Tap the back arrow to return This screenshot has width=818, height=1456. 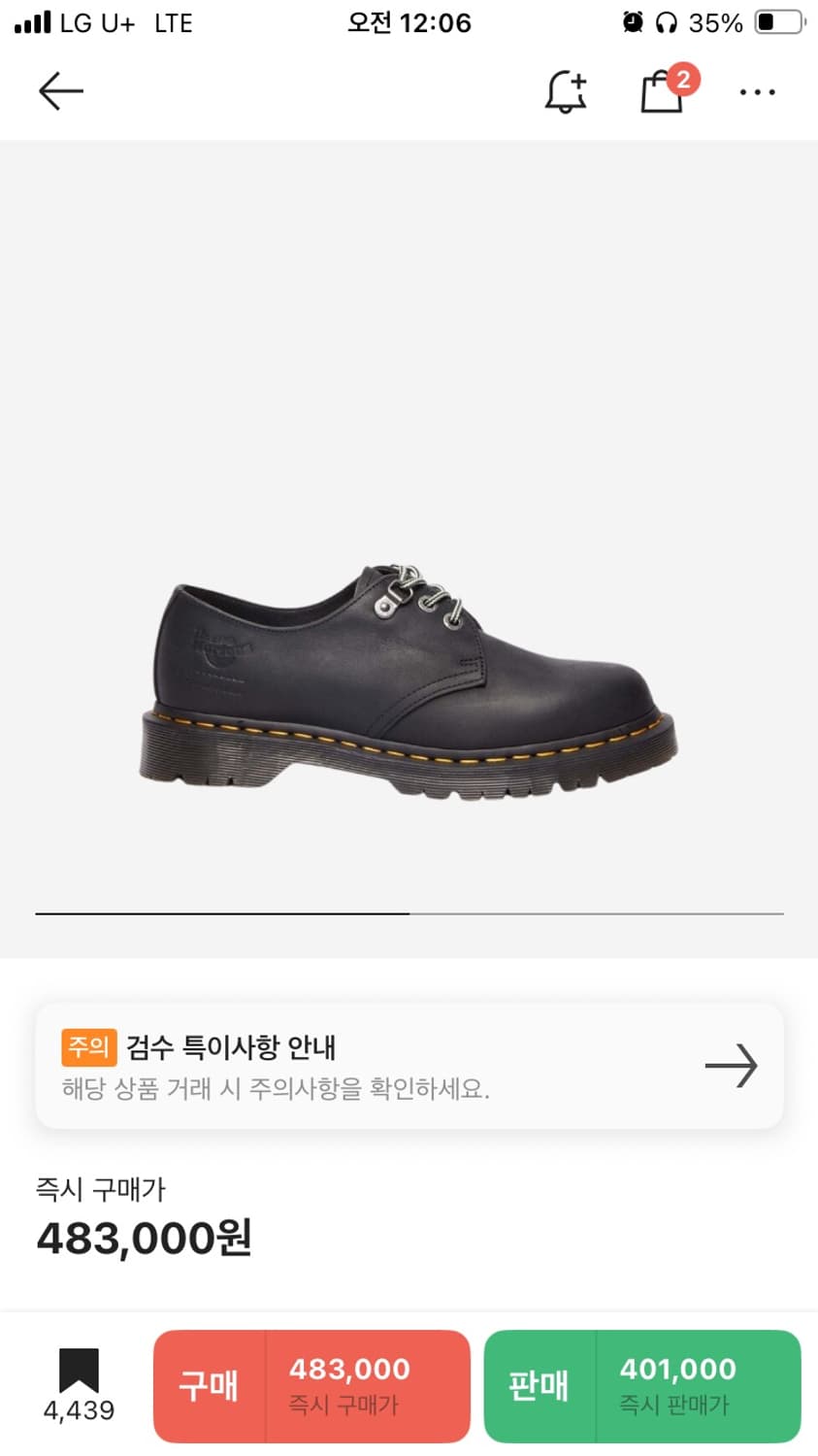(x=60, y=90)
